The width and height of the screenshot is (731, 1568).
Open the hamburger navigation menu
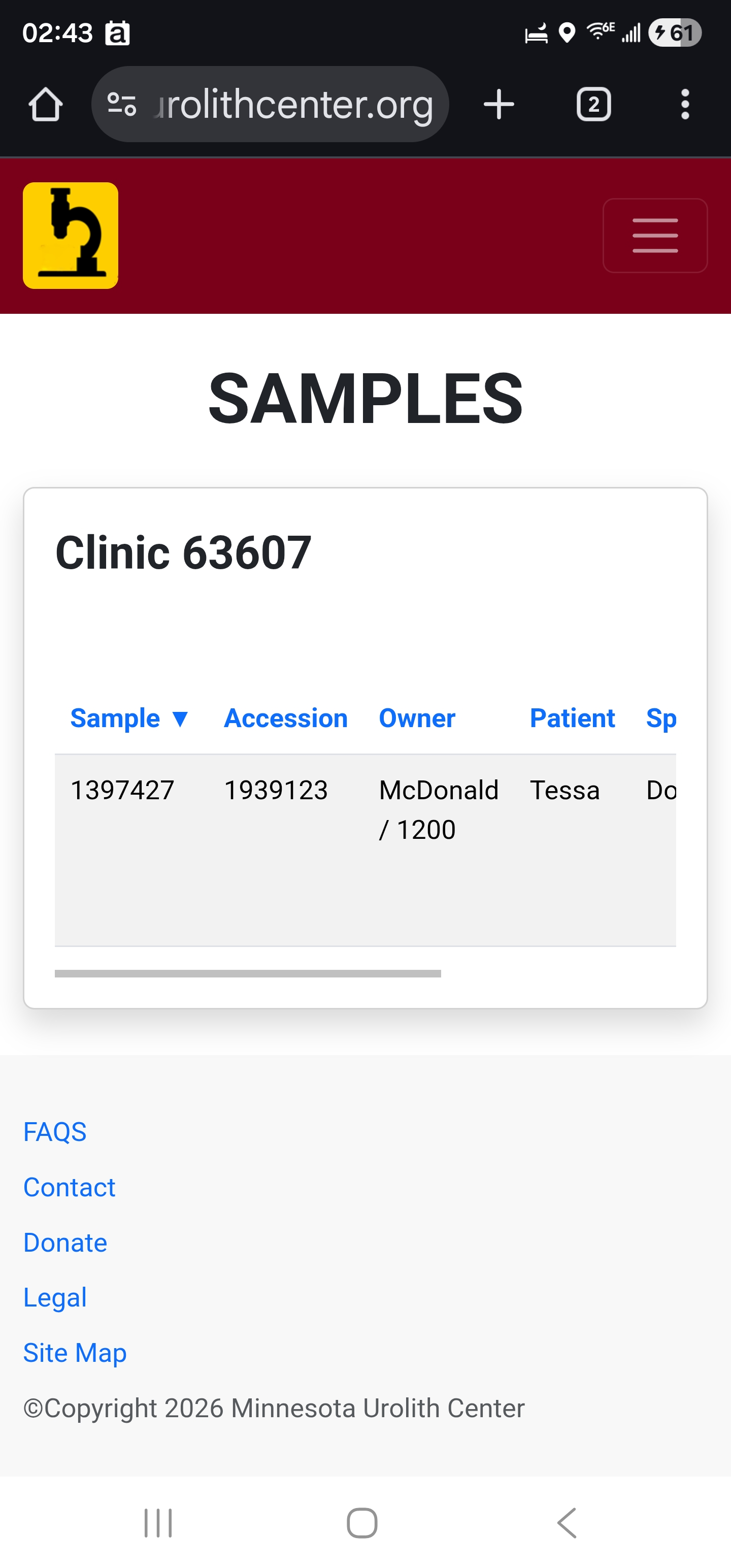(655, 236)
